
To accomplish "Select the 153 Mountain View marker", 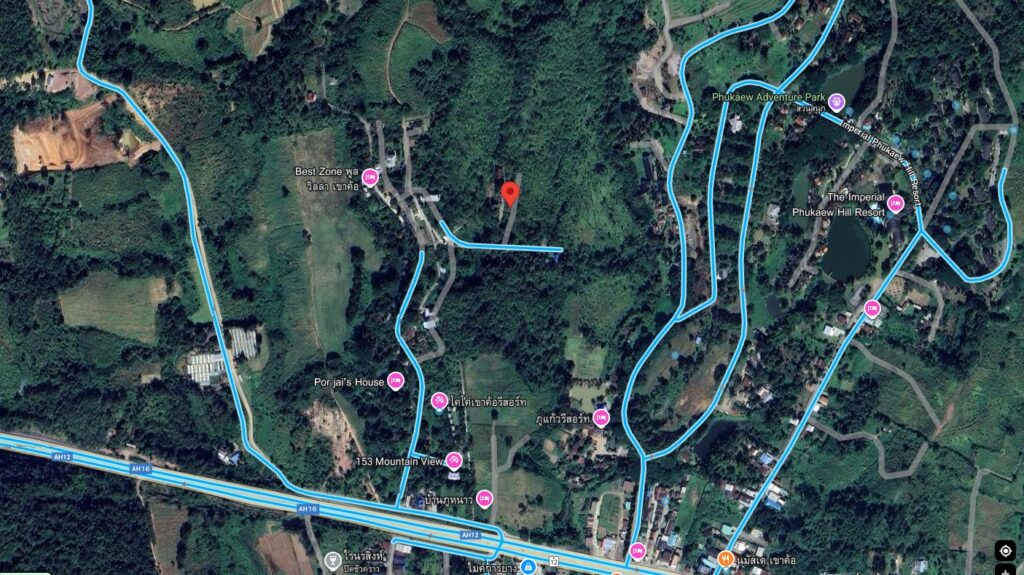I will [454, 460].
